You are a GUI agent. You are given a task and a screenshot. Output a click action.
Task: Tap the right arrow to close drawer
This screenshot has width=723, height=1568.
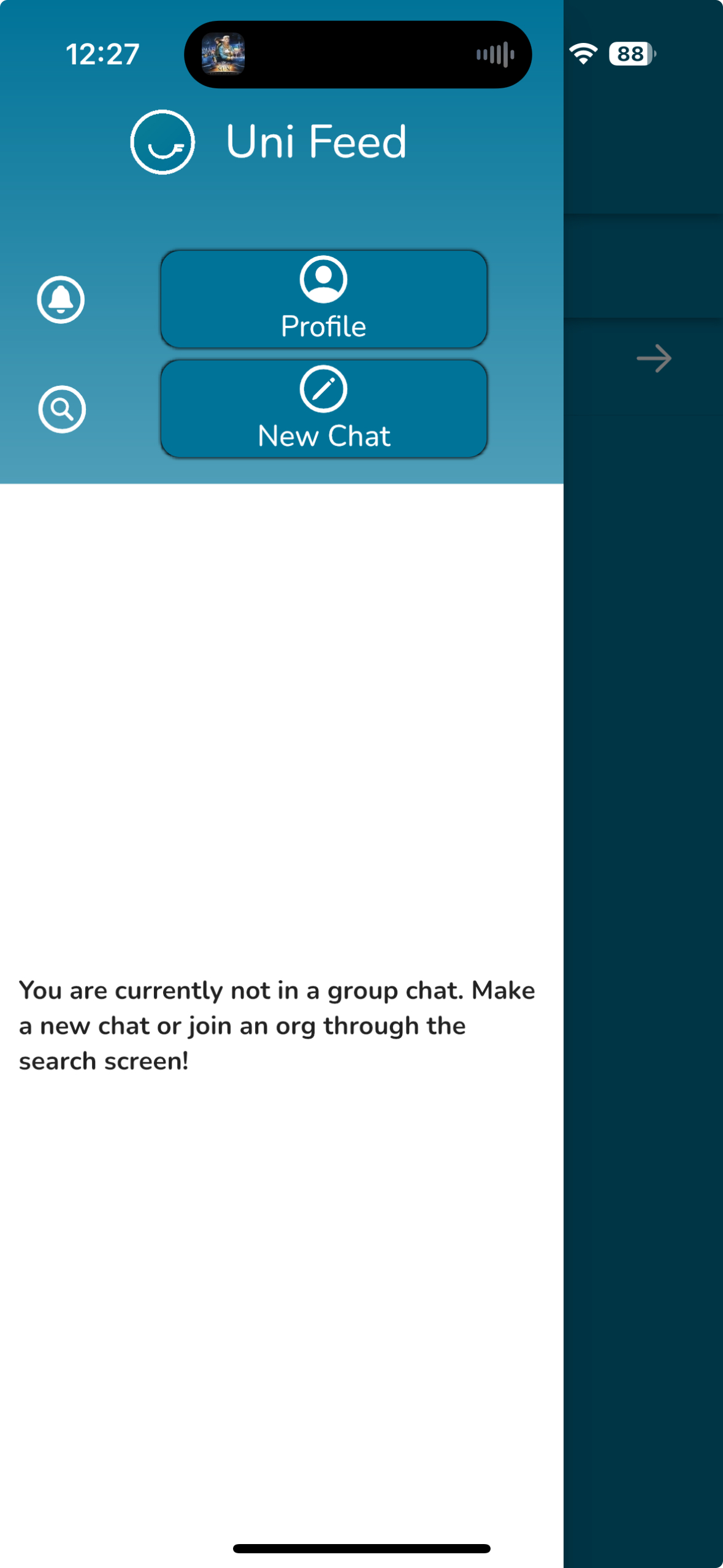654,358
